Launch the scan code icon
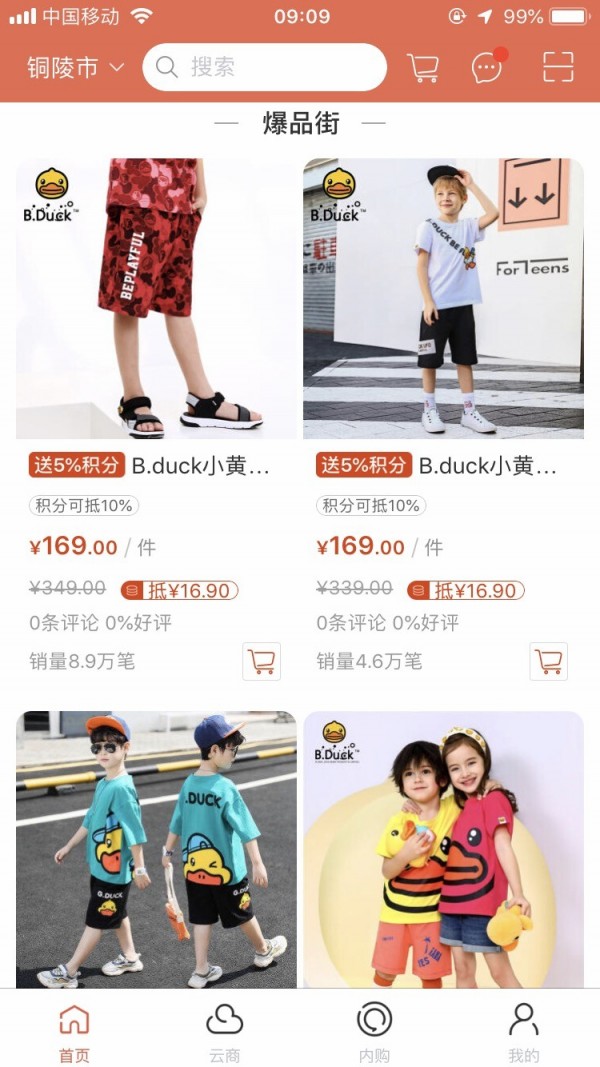 pos(558,67)
